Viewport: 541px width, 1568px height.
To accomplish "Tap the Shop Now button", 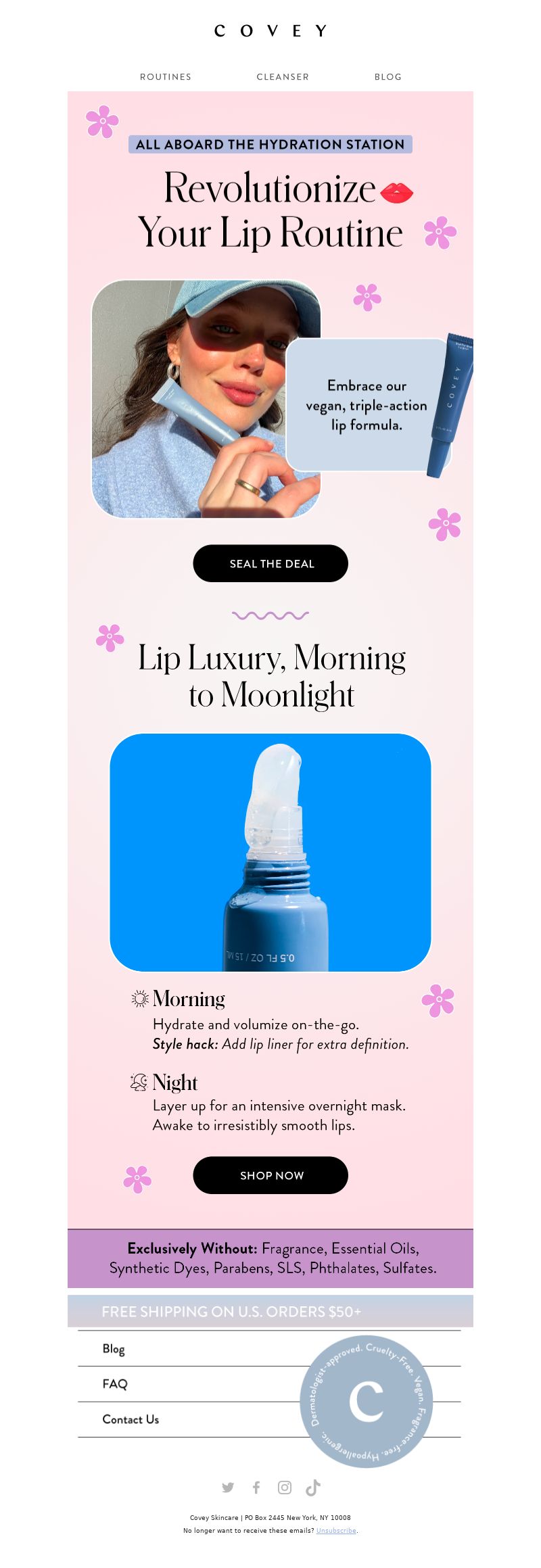I will (x=270, y=1175).
